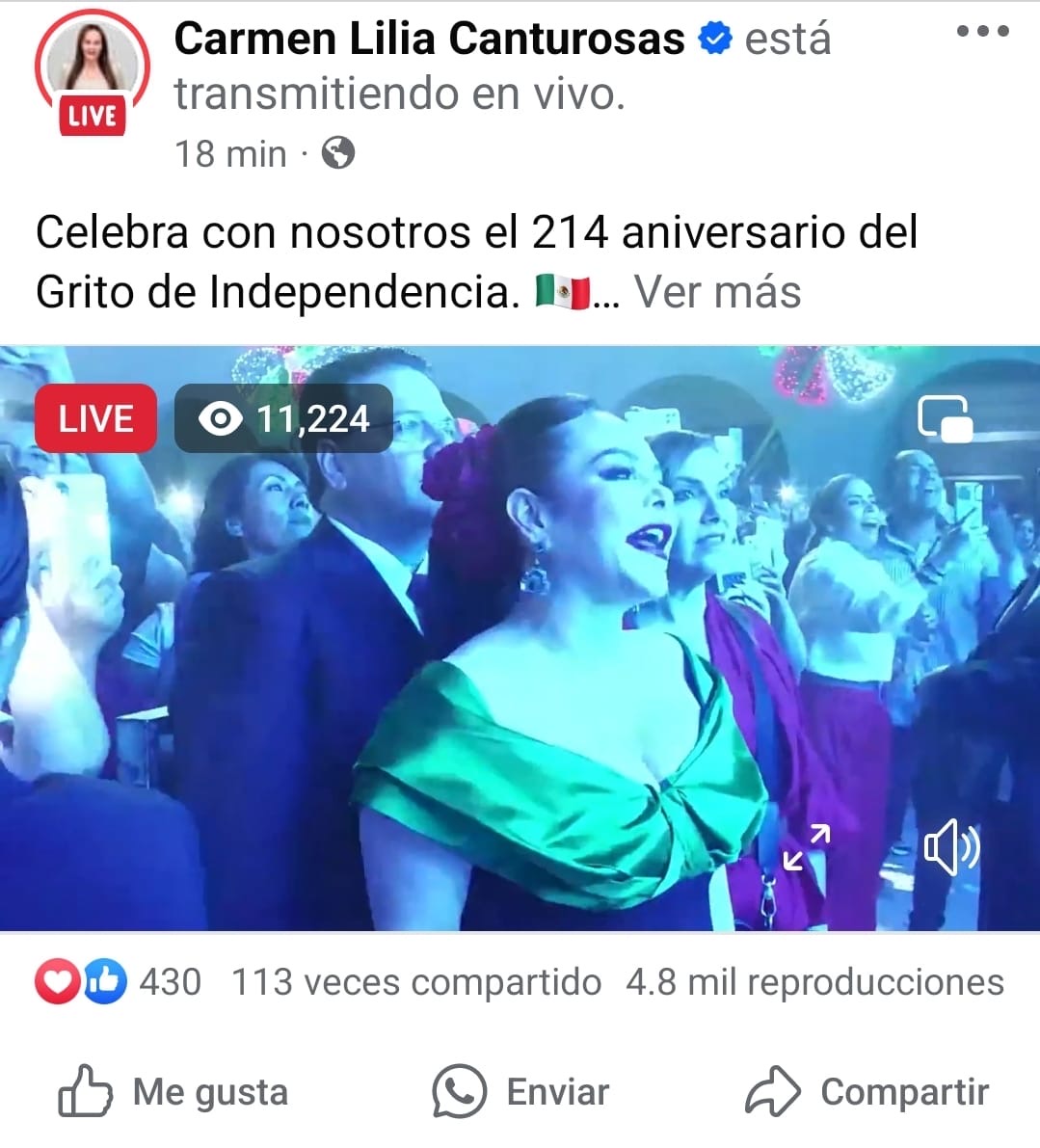Viewport: 1040px width, 1148px height.
Task: Expand the live video to fullscreen
Action: 806,847
